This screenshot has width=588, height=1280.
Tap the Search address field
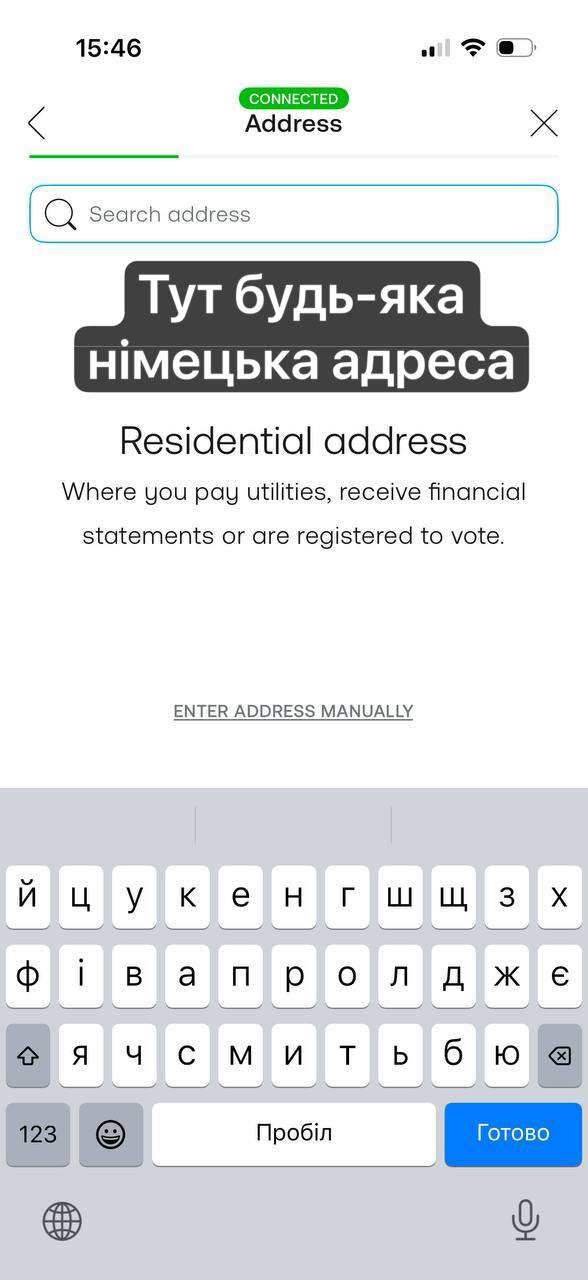click(x=294, y=214)
